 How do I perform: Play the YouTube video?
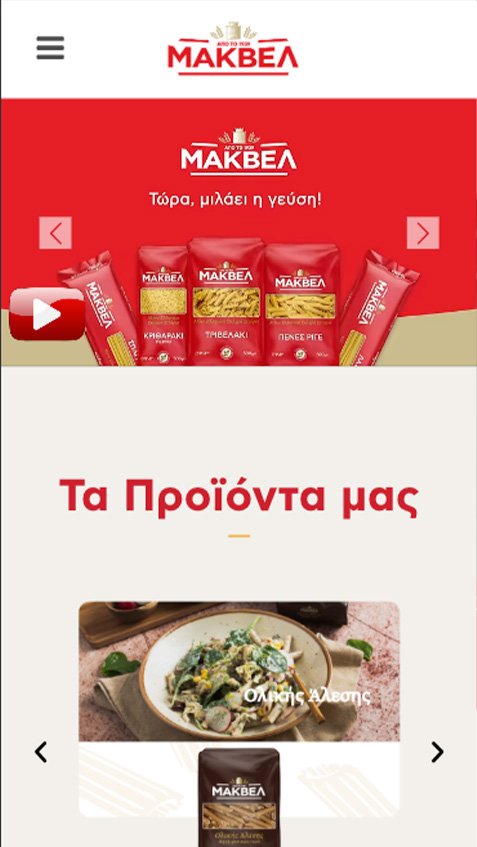47,314
